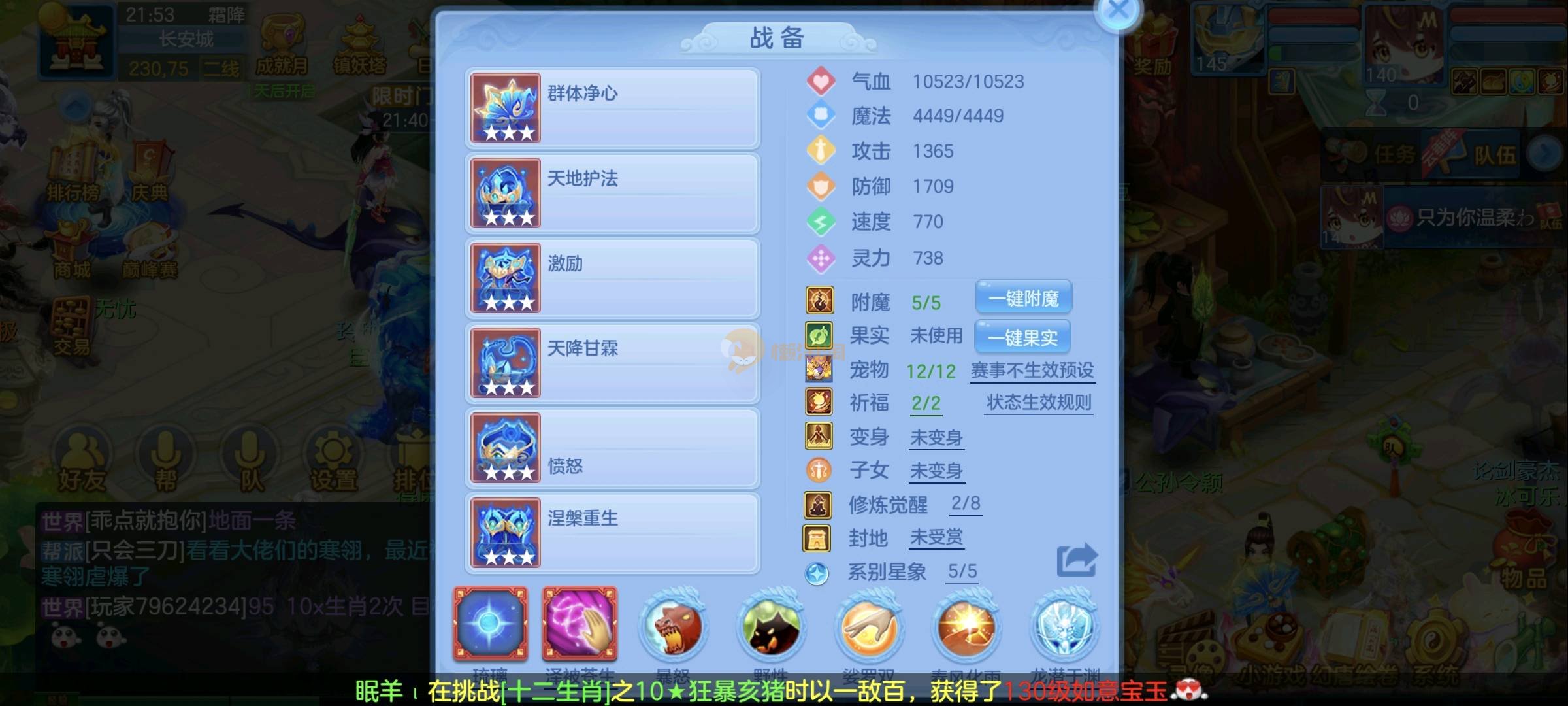Tap the 一键附魔 button

[1023, 299]
